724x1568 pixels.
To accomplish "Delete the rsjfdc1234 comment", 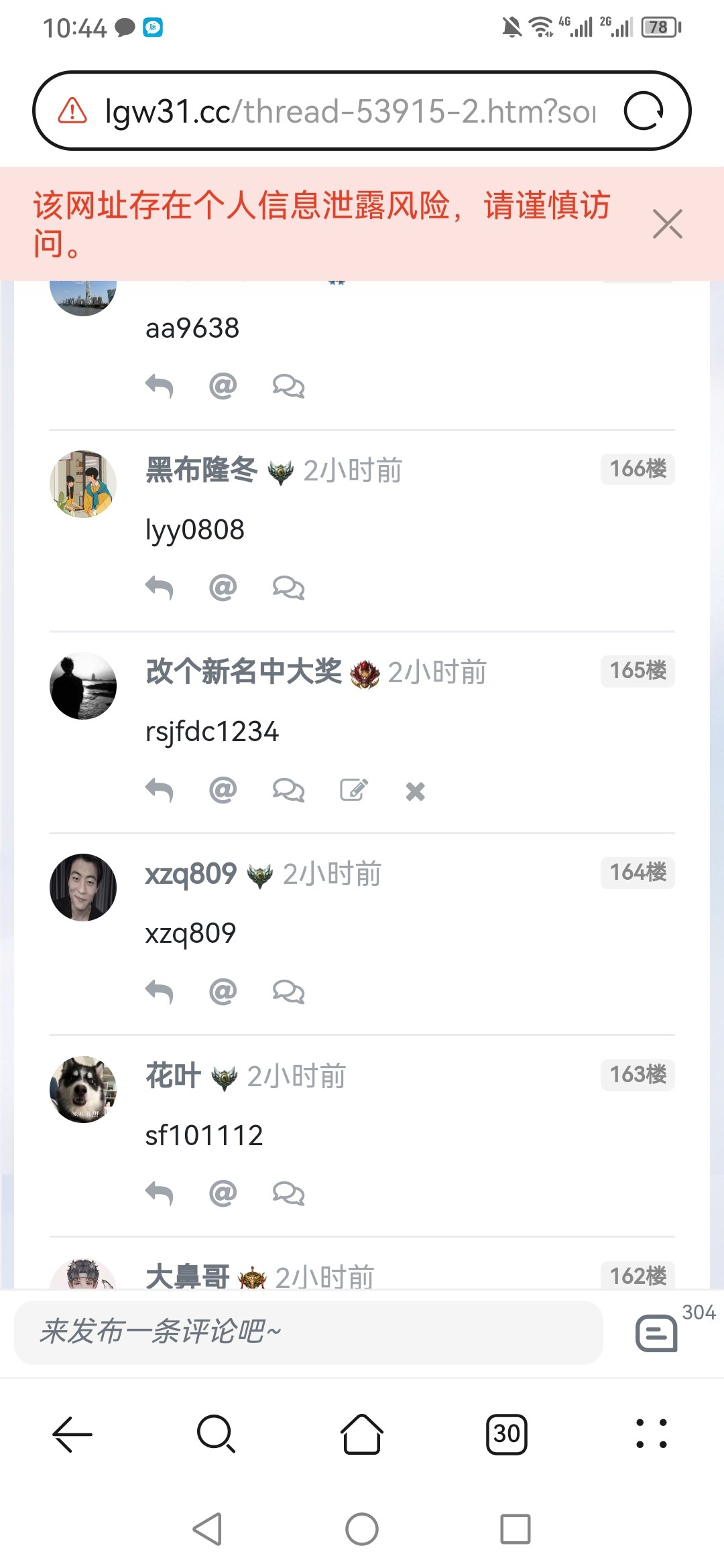I will (x=416, y=791).
